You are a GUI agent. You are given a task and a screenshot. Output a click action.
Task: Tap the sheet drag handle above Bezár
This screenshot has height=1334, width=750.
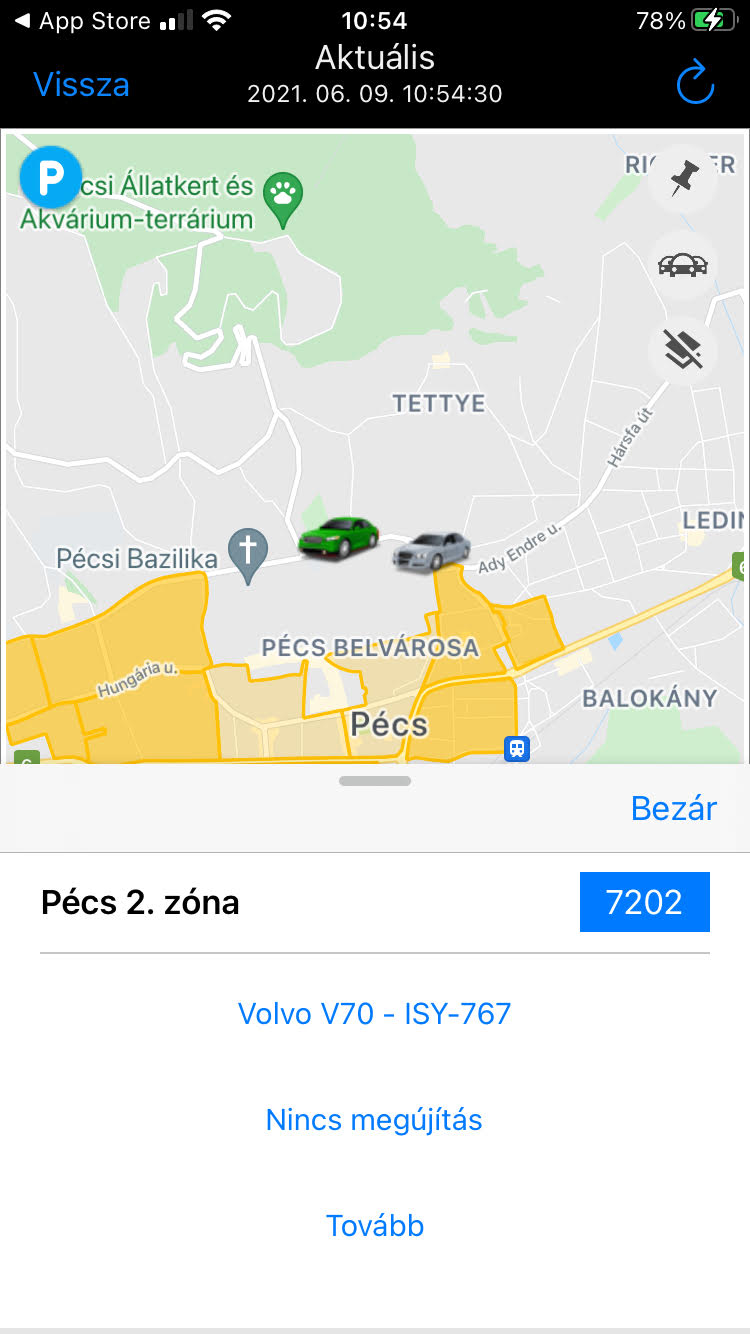375,781
